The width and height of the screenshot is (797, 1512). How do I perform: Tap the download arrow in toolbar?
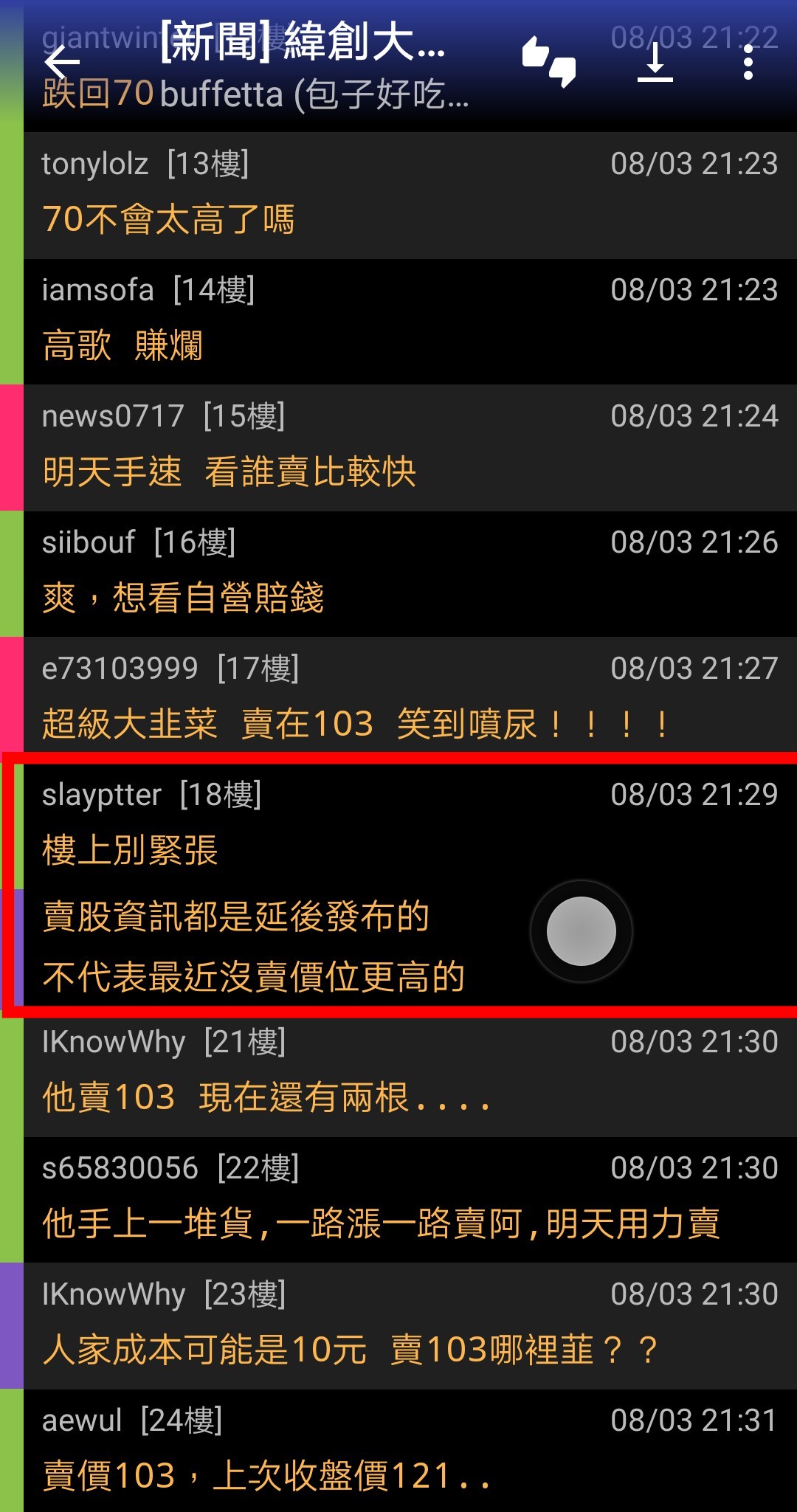655,63
